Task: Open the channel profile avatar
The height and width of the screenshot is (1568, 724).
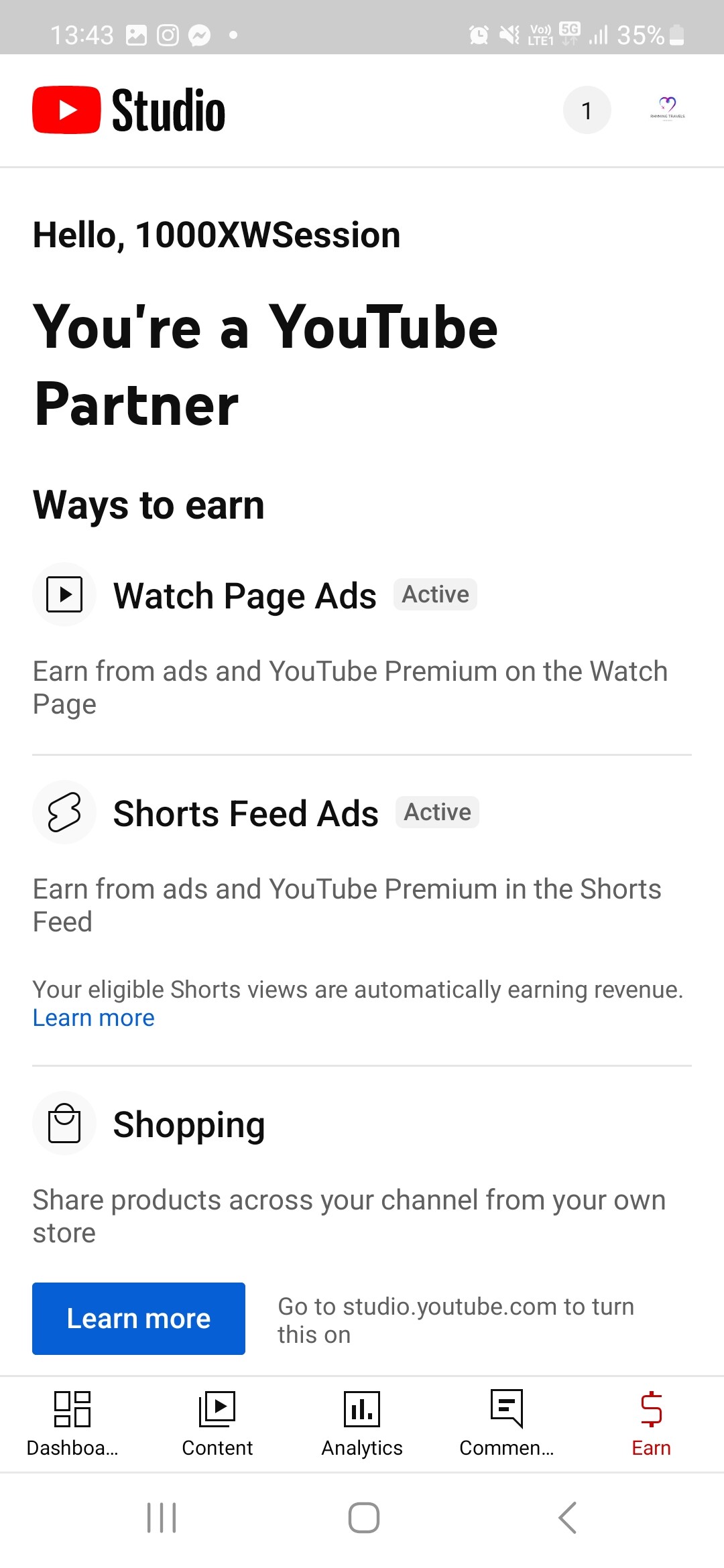Action: (x=667, y=109)
